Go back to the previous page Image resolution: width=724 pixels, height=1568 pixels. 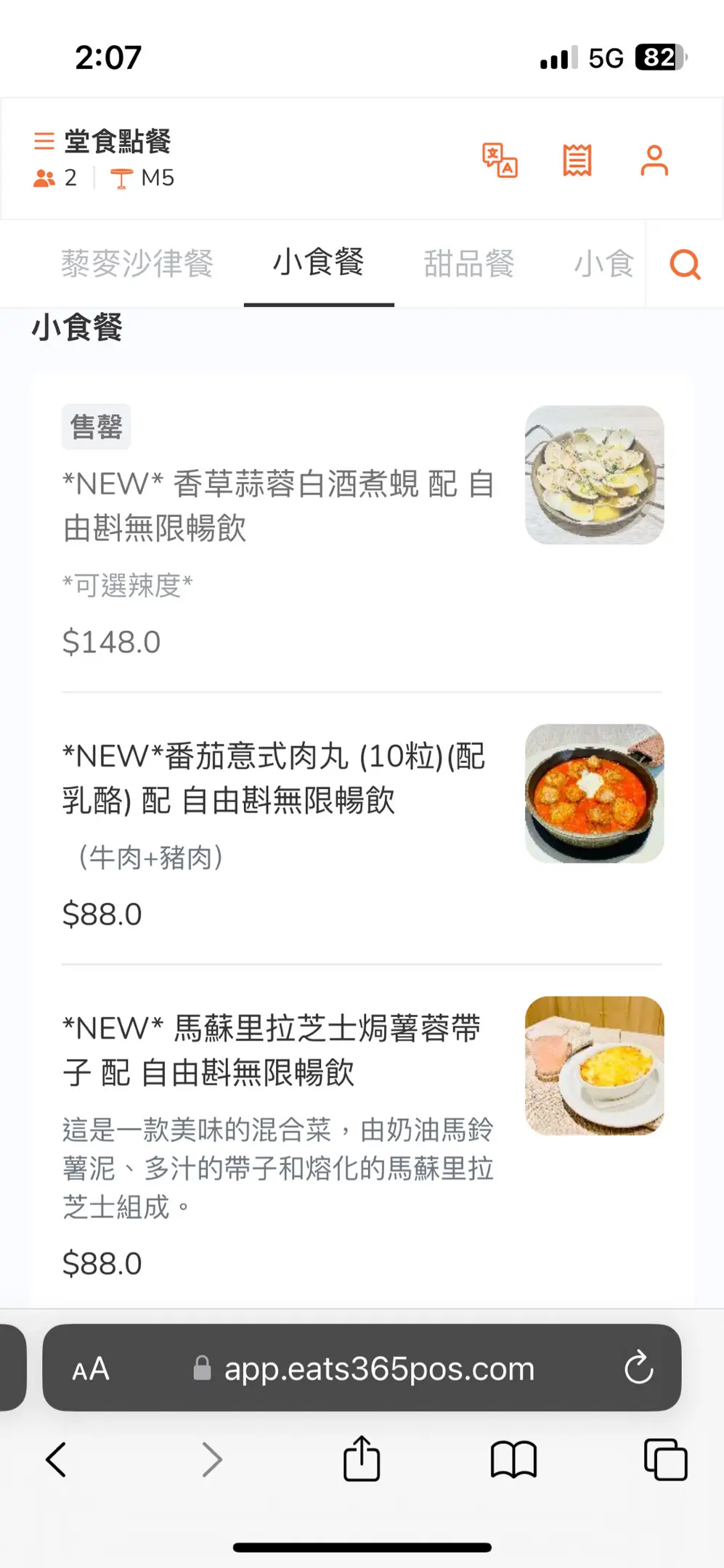(x=56, y=1459)
